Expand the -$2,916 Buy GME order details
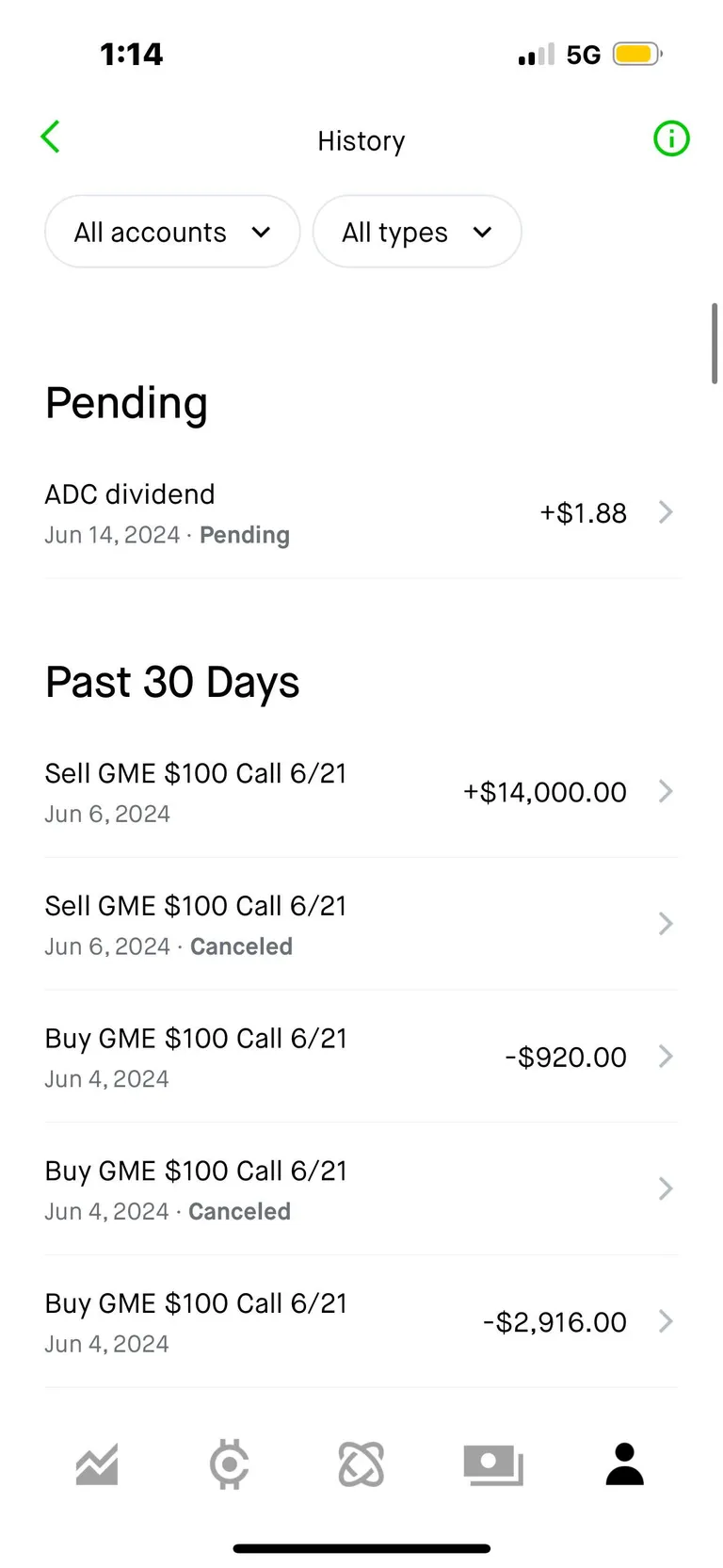 [667, 1321]
